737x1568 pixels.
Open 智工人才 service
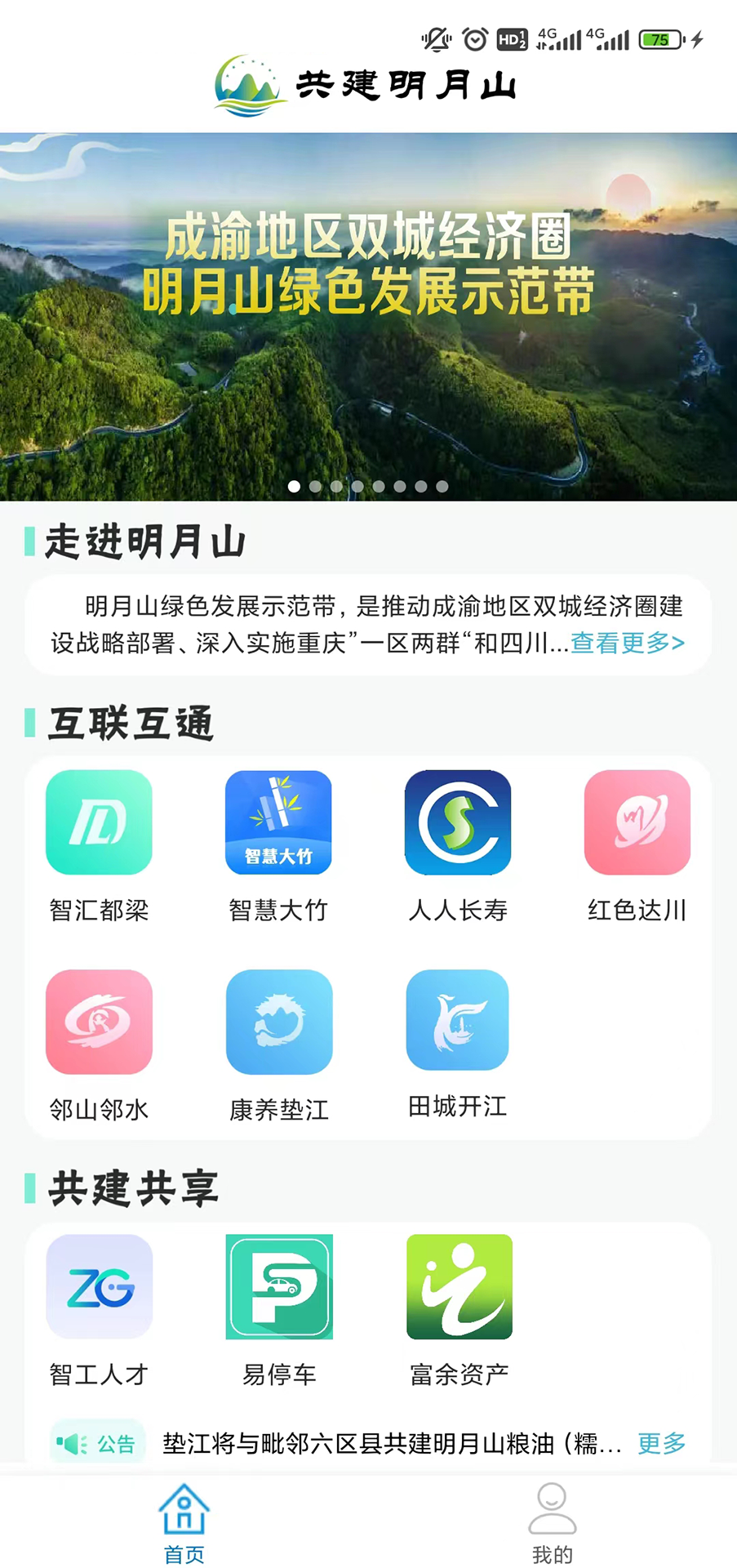[99, 1286]
